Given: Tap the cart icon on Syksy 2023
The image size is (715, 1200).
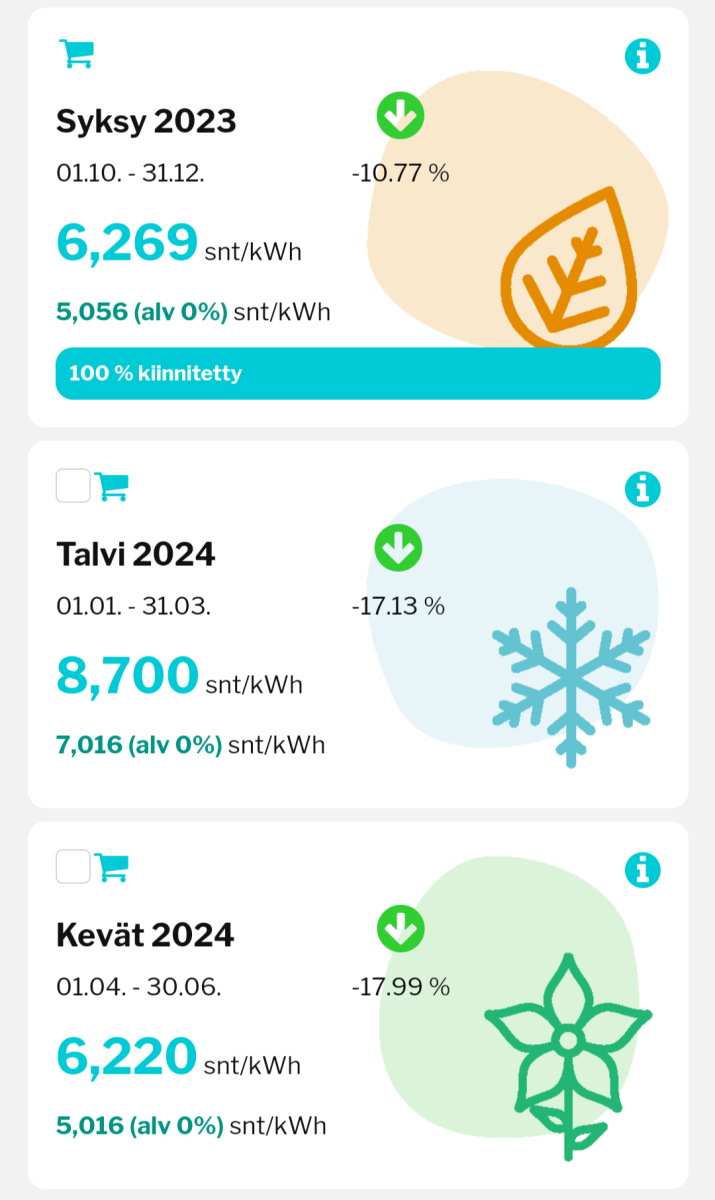Looking at the screenshot, I should (x=77, y=54).
